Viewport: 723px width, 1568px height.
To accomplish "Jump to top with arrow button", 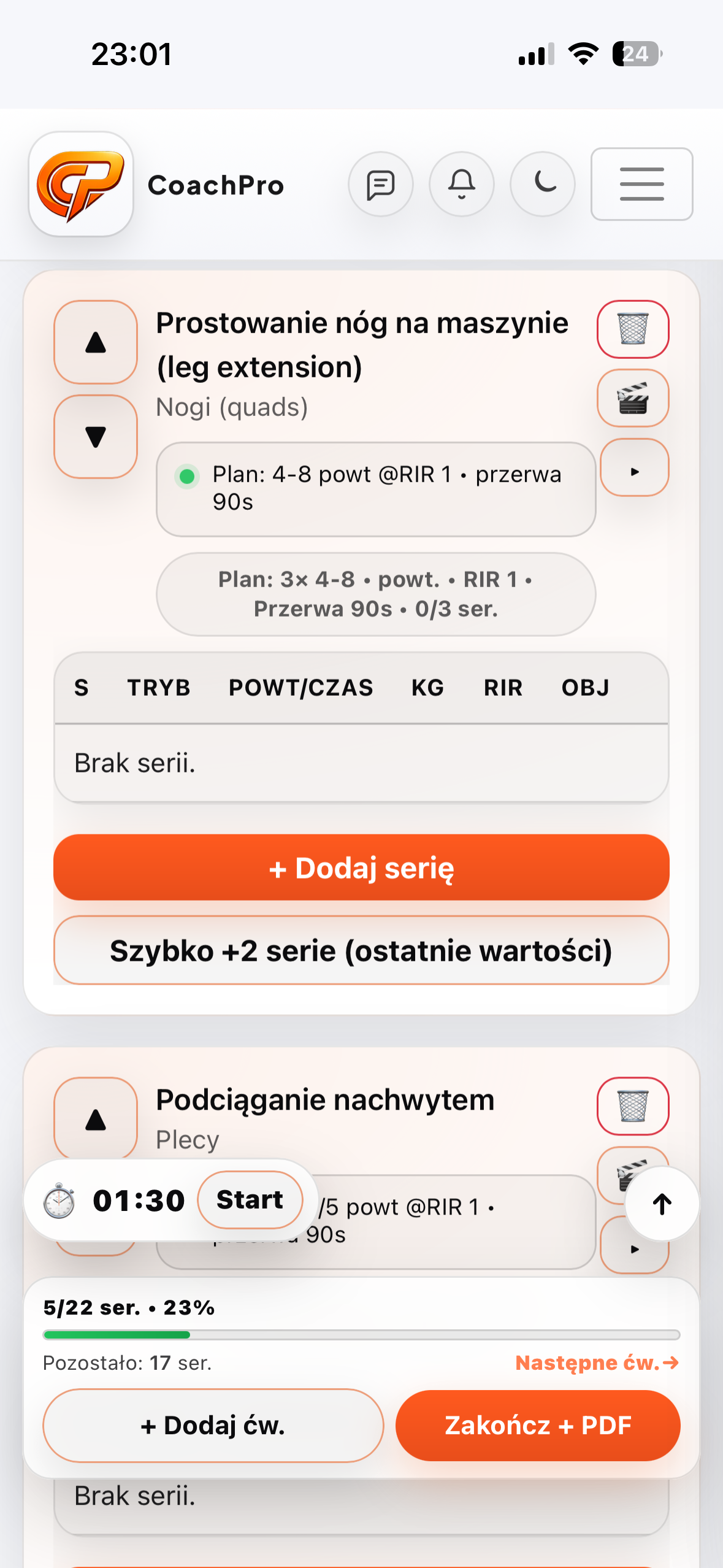I will pos(662,1204).
